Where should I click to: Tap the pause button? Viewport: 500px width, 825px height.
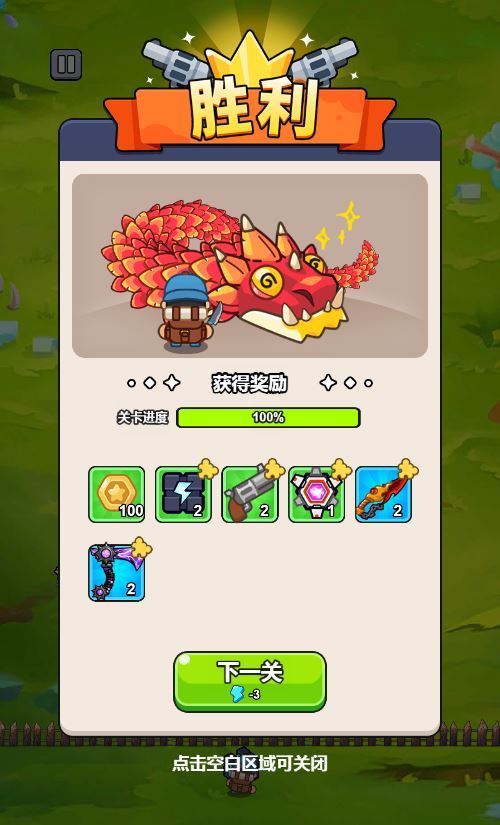[66, 65]
